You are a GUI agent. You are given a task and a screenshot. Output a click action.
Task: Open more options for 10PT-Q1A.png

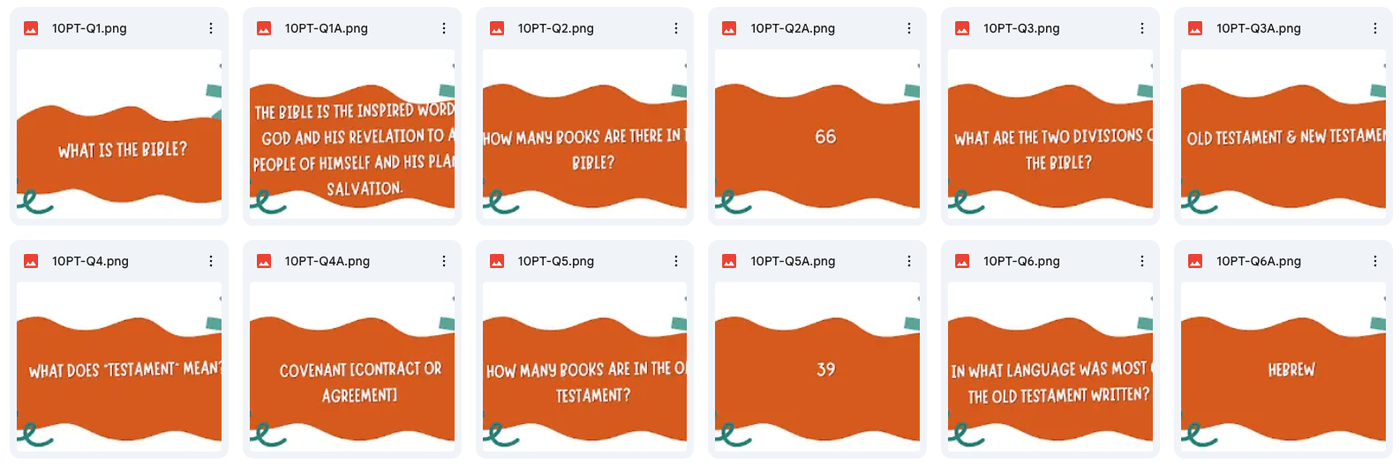[444, 29]
